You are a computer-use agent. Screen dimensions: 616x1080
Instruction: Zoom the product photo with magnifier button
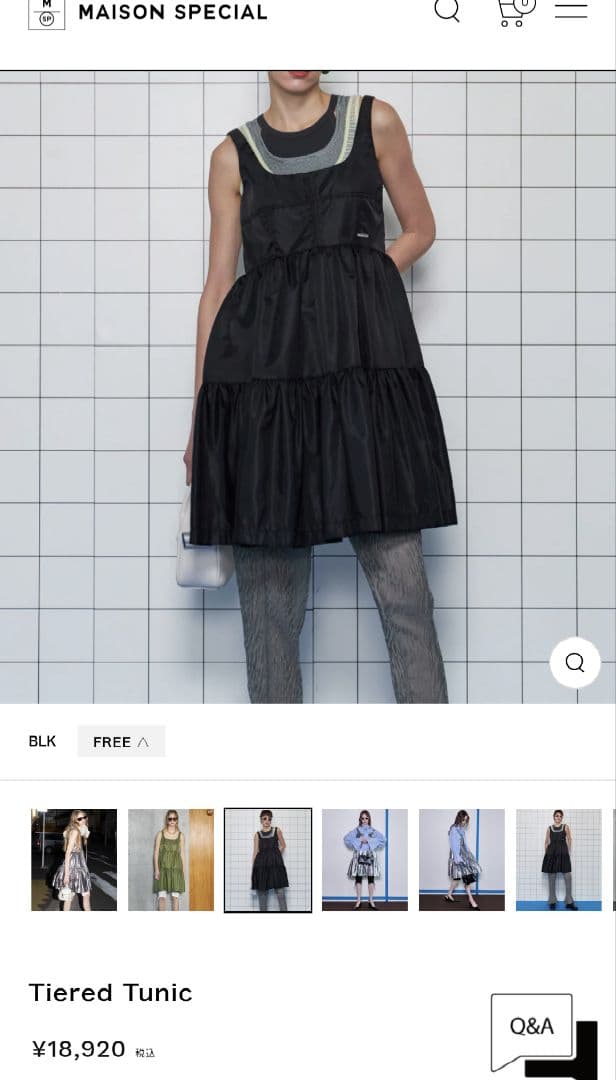[x=575, y=662]
